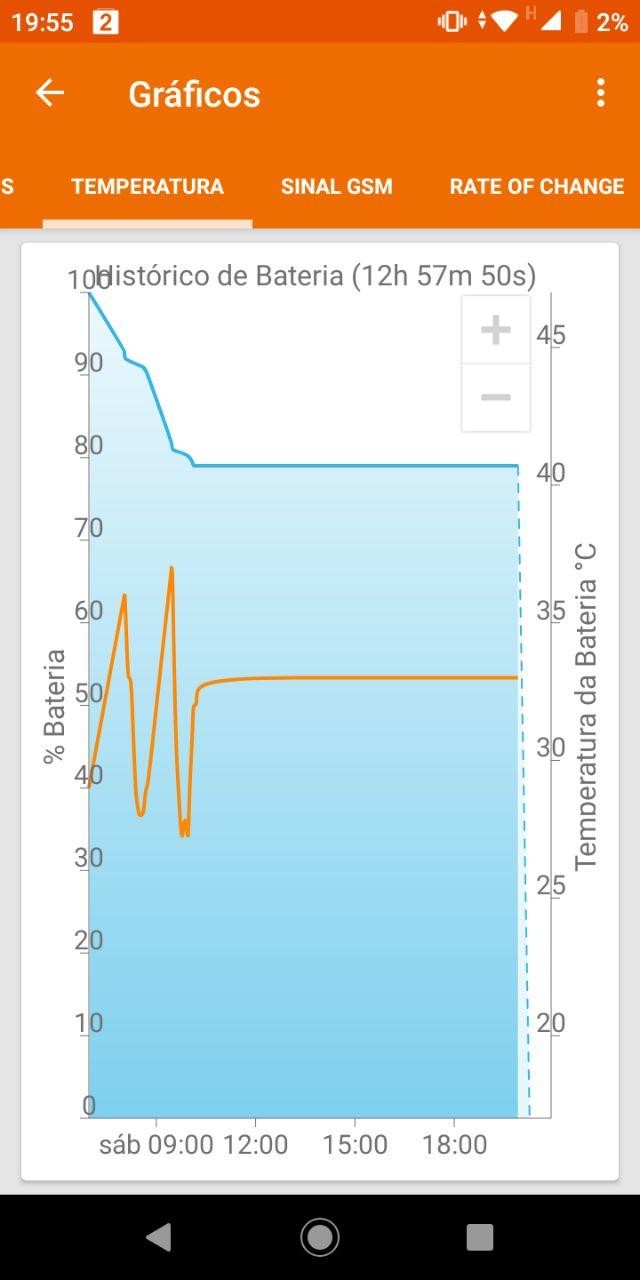The width and height of the screenshot is (640, 1280).
Task: Tap the system home button
Action: pos(320,1237)
